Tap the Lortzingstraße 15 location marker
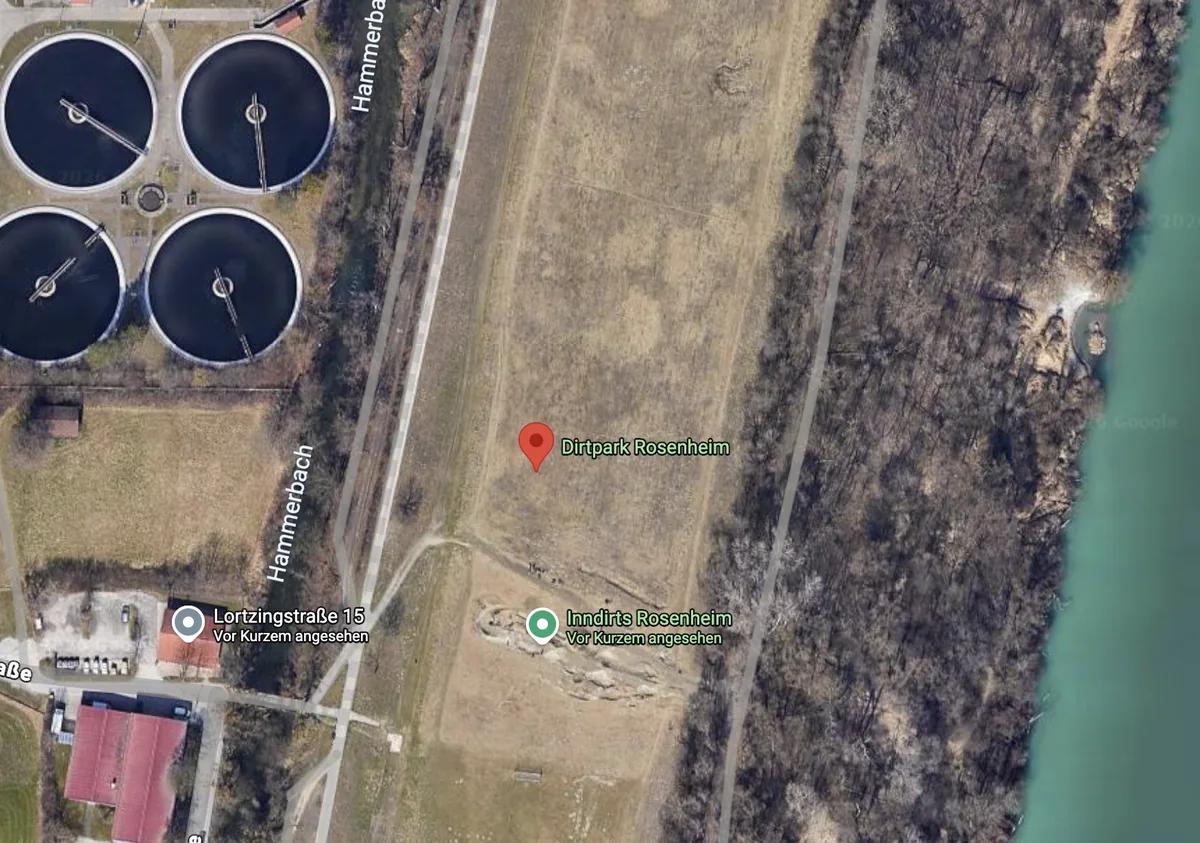 pos(188,623)
